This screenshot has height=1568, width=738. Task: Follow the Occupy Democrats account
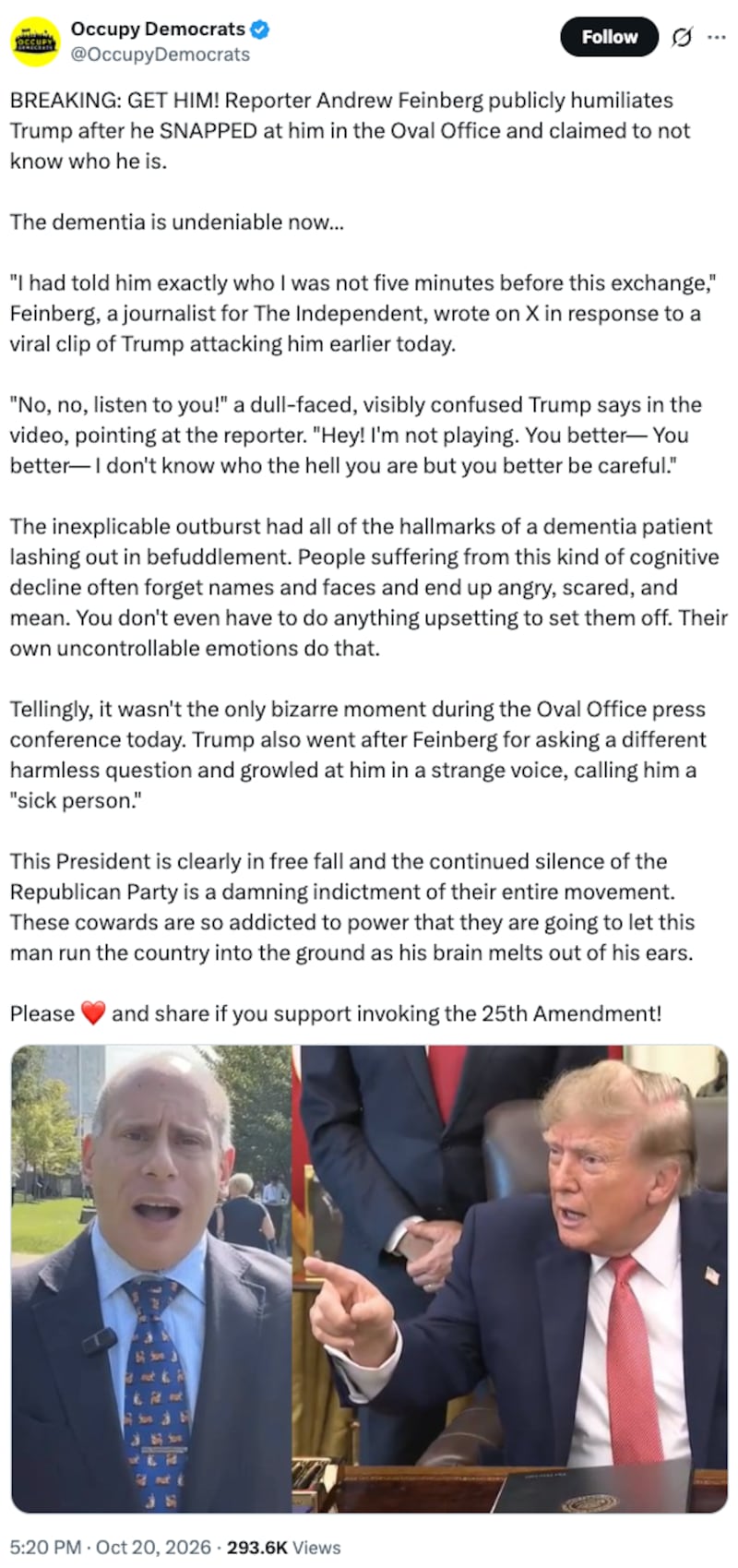(609, 37)
